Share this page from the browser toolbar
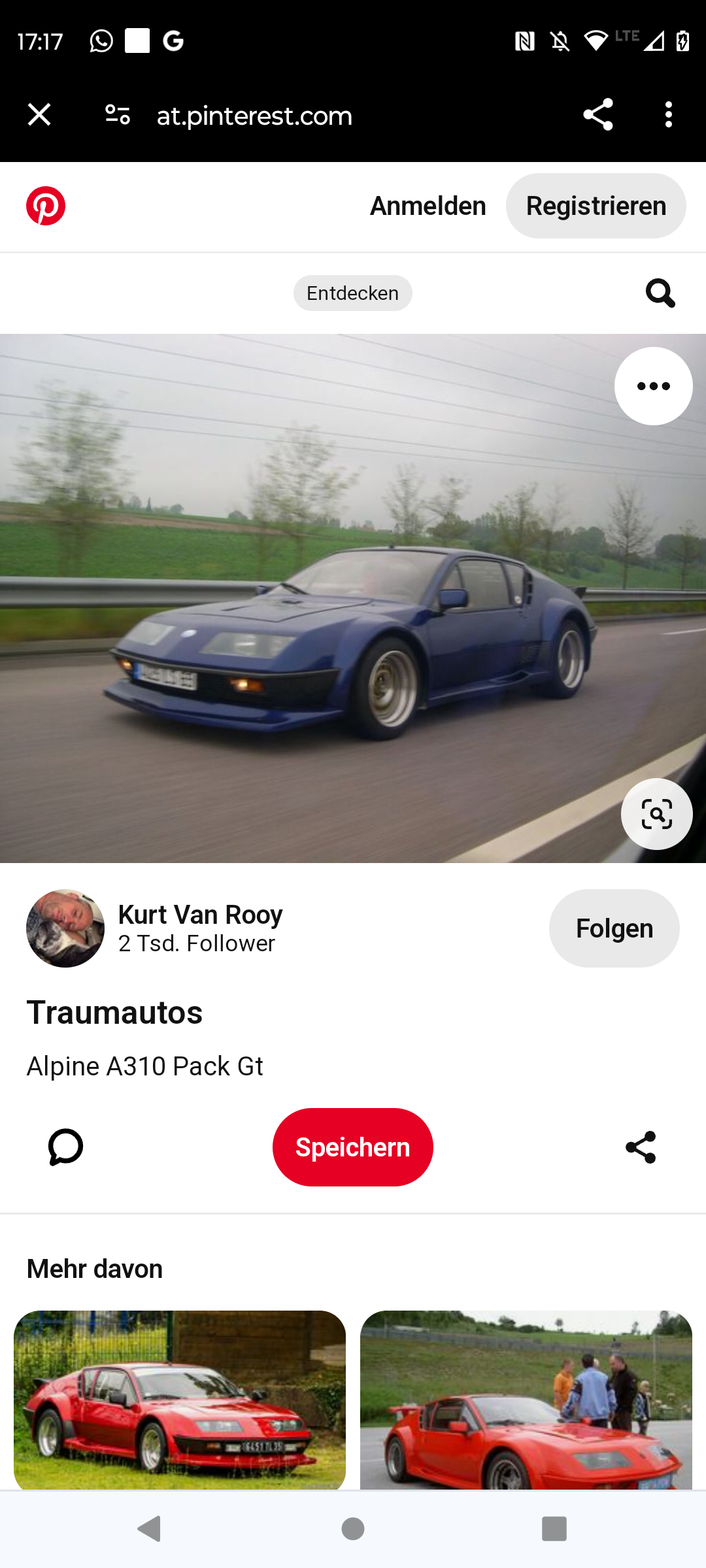The width and height of the screenshot is (706, 1568). tap(597, 115)
